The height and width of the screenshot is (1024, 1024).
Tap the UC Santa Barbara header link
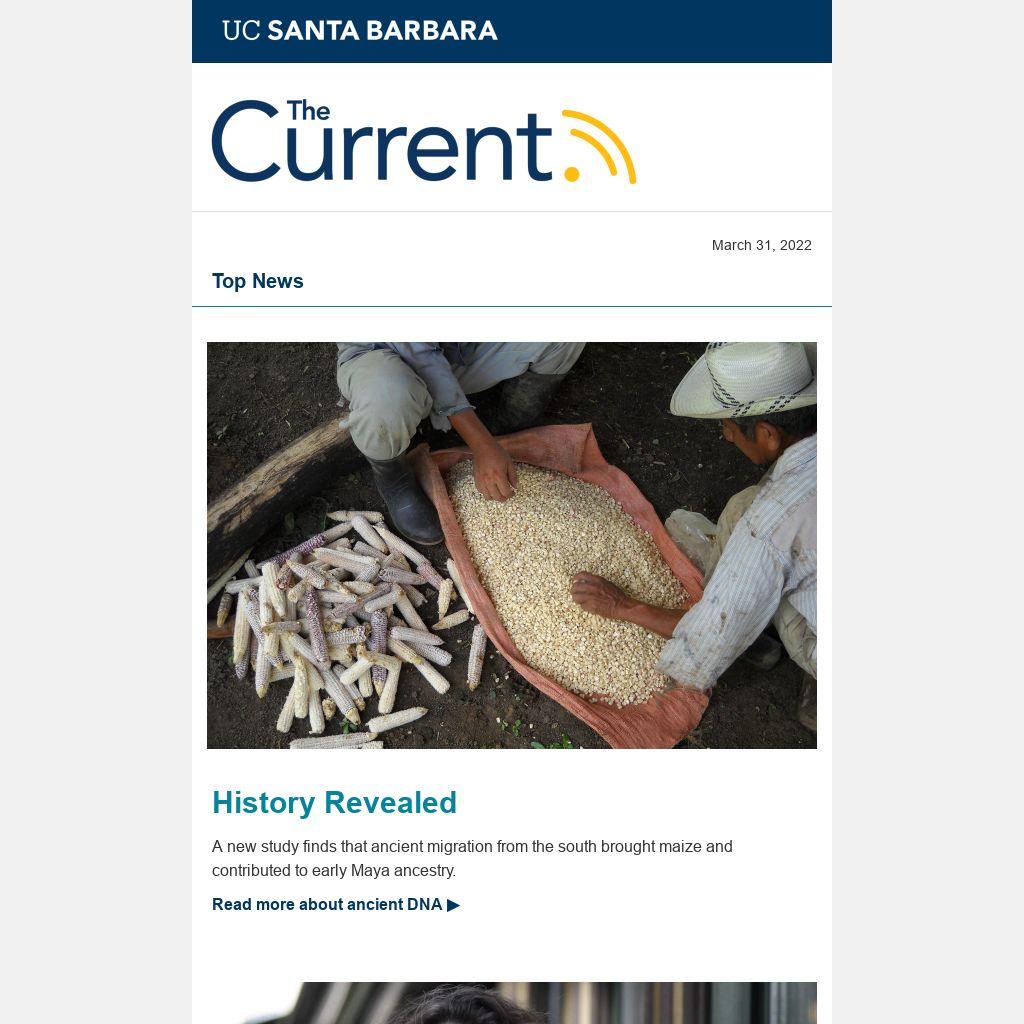360,30
